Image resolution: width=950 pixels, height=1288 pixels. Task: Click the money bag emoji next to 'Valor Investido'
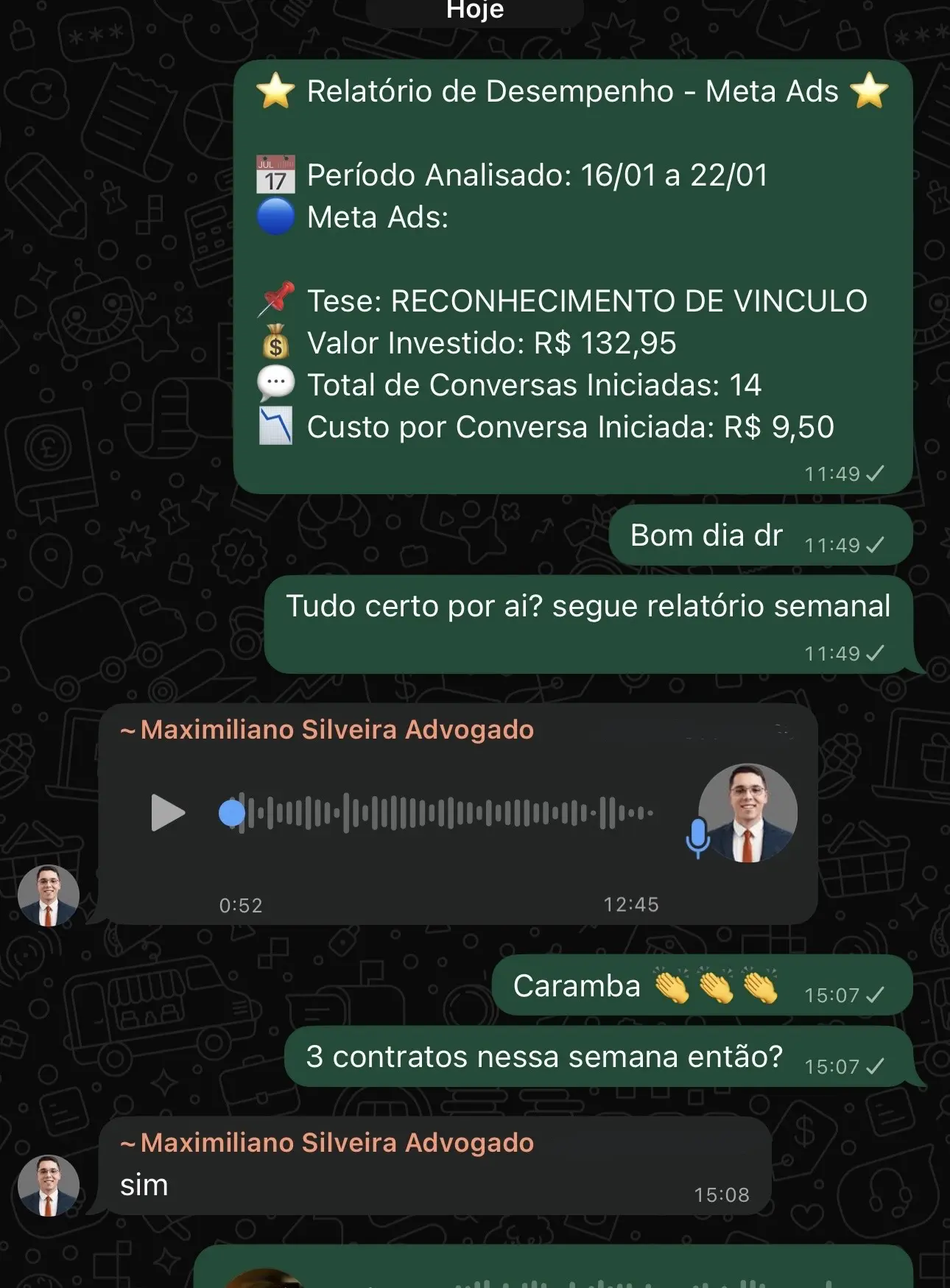click(275, 342)
